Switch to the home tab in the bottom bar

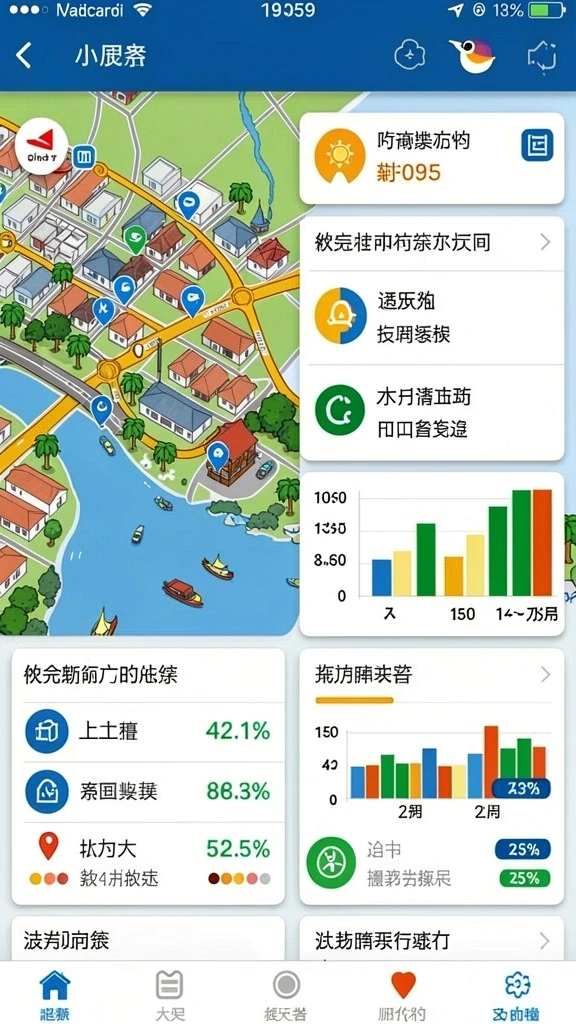55,995
